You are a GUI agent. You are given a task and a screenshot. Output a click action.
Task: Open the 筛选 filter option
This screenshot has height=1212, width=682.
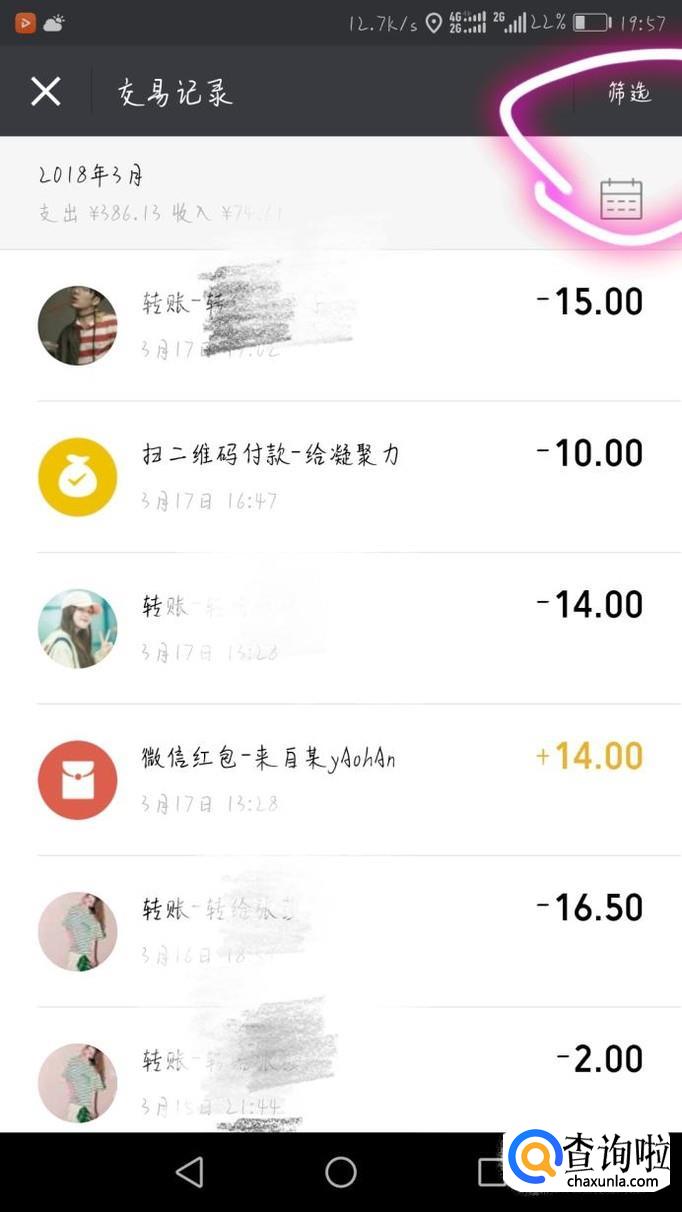pyautogui.click(x=629, y=93)
